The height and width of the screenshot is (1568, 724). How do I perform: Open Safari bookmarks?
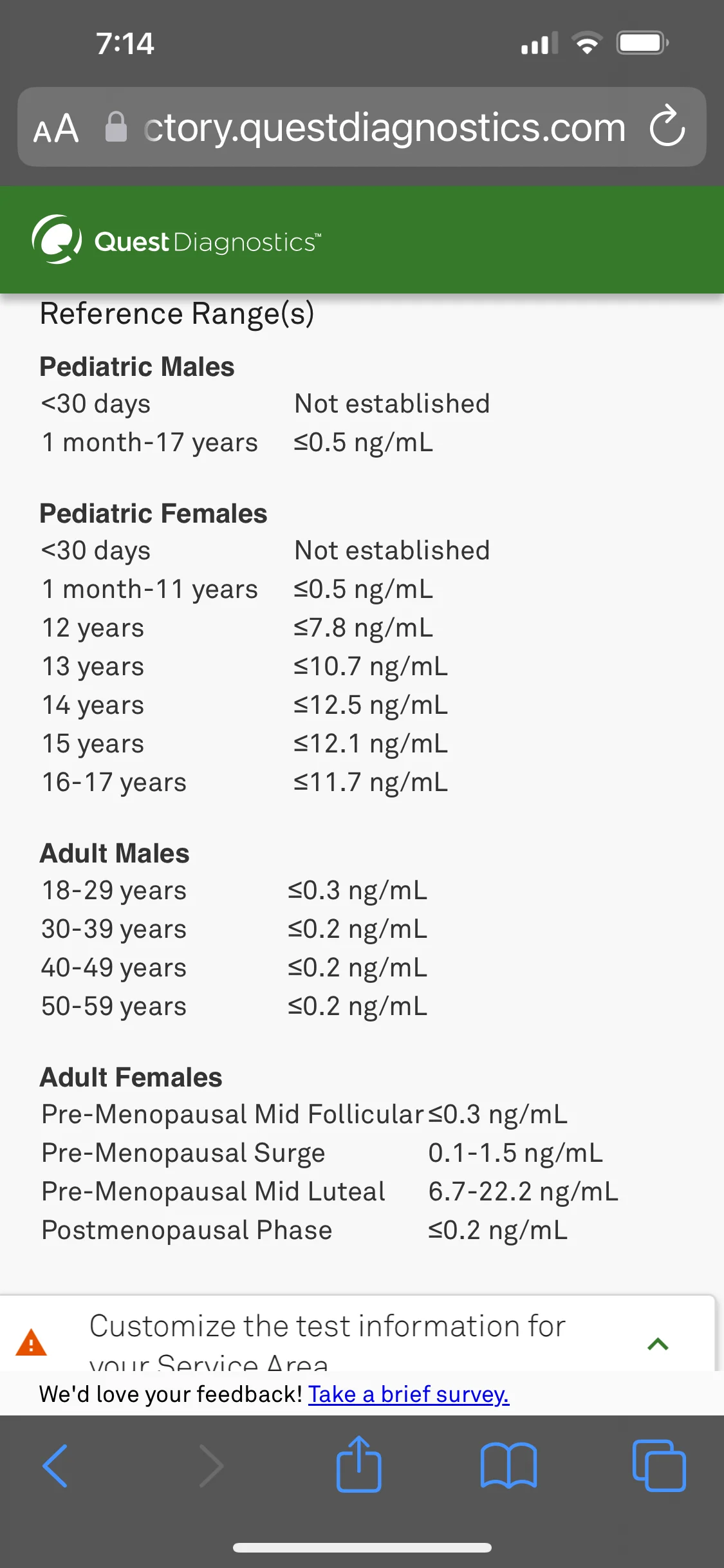click(x=508, y=1466)
